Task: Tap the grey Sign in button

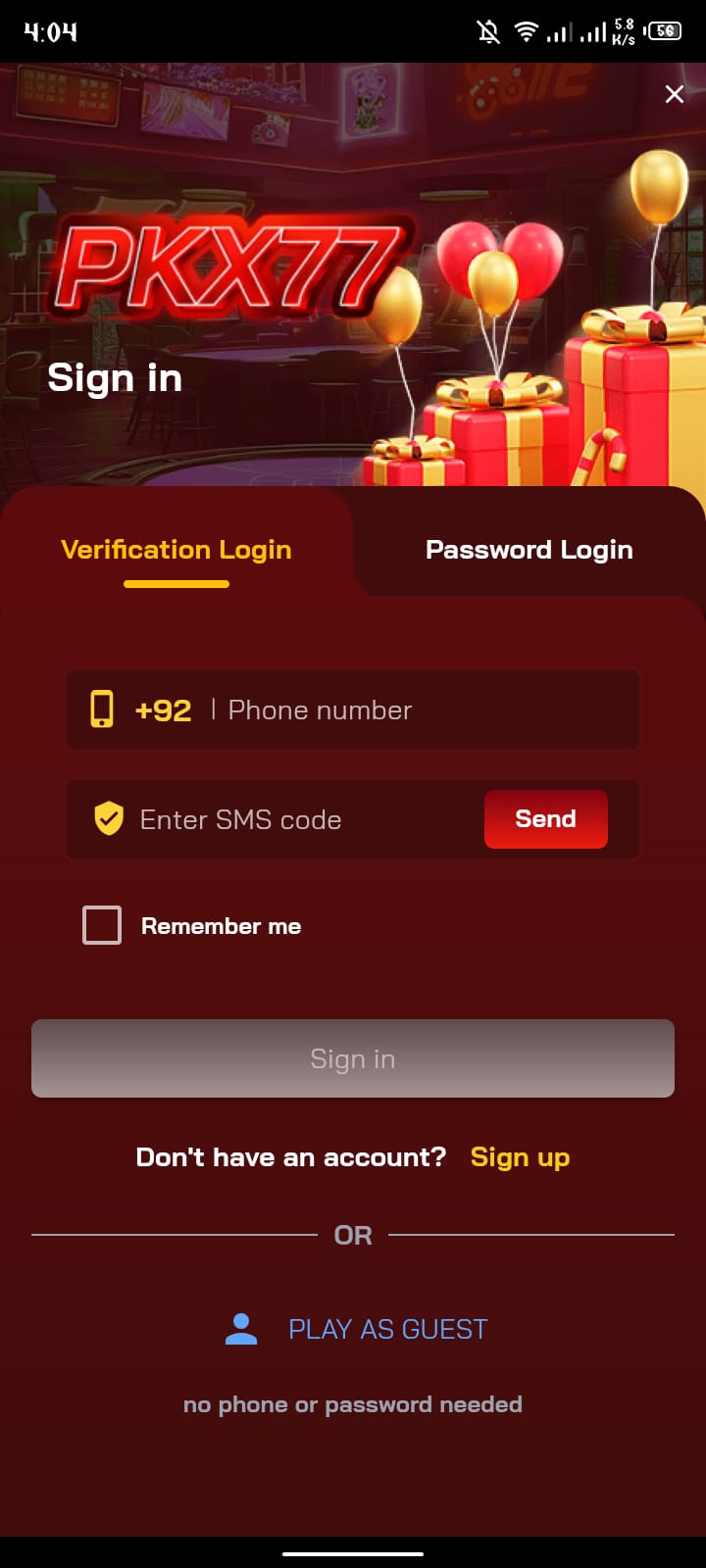Action: [x=353, y=1058]
